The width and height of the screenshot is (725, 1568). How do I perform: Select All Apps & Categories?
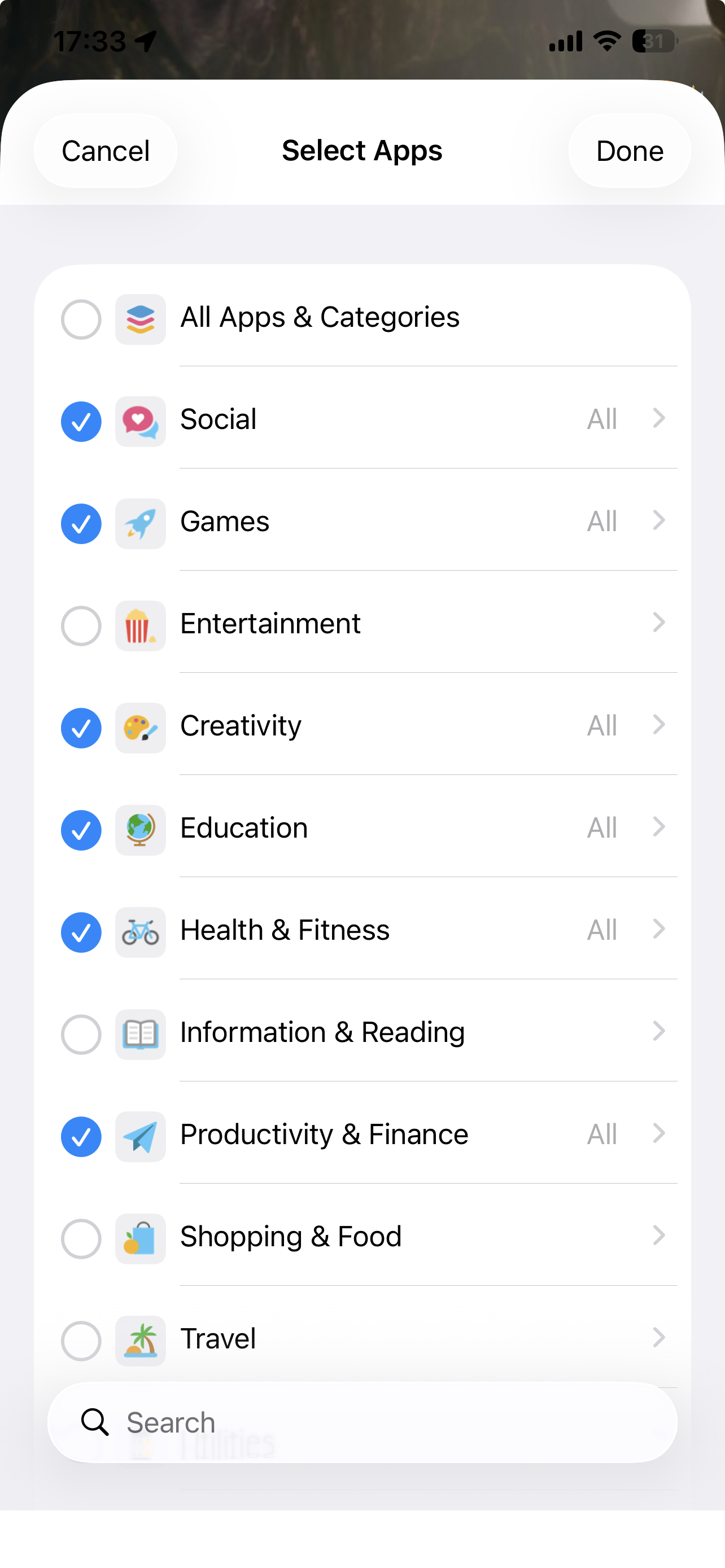[x=81, y=319]
